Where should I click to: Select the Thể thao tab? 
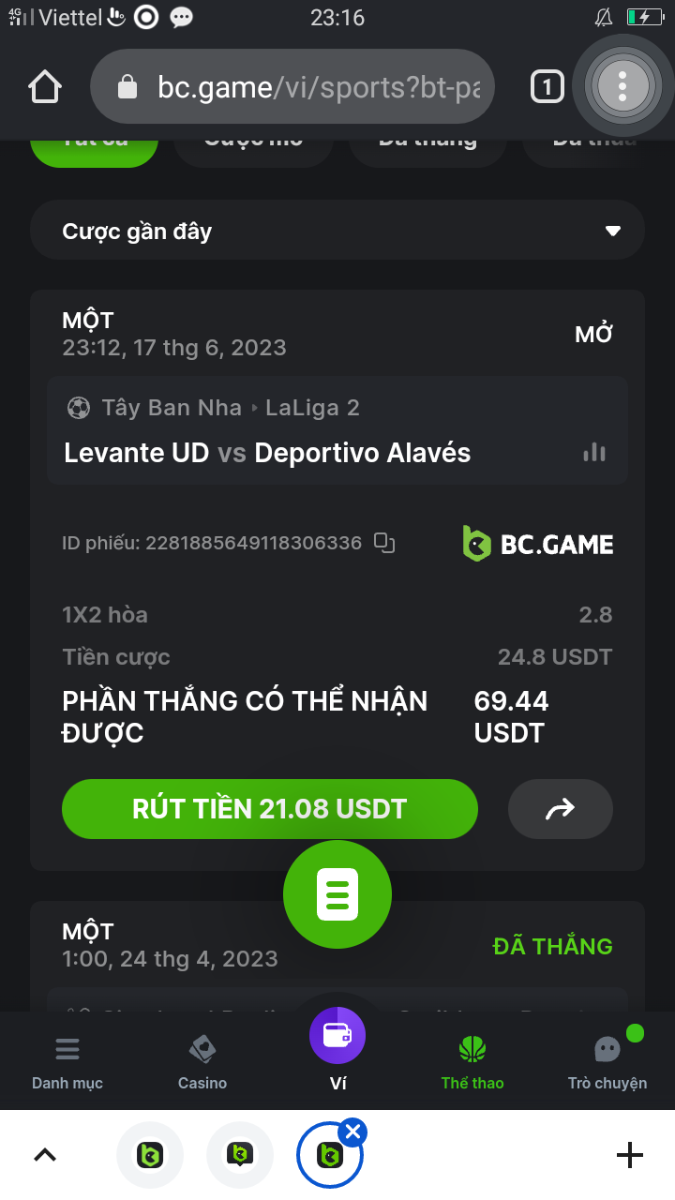(x=472, y=1062)
